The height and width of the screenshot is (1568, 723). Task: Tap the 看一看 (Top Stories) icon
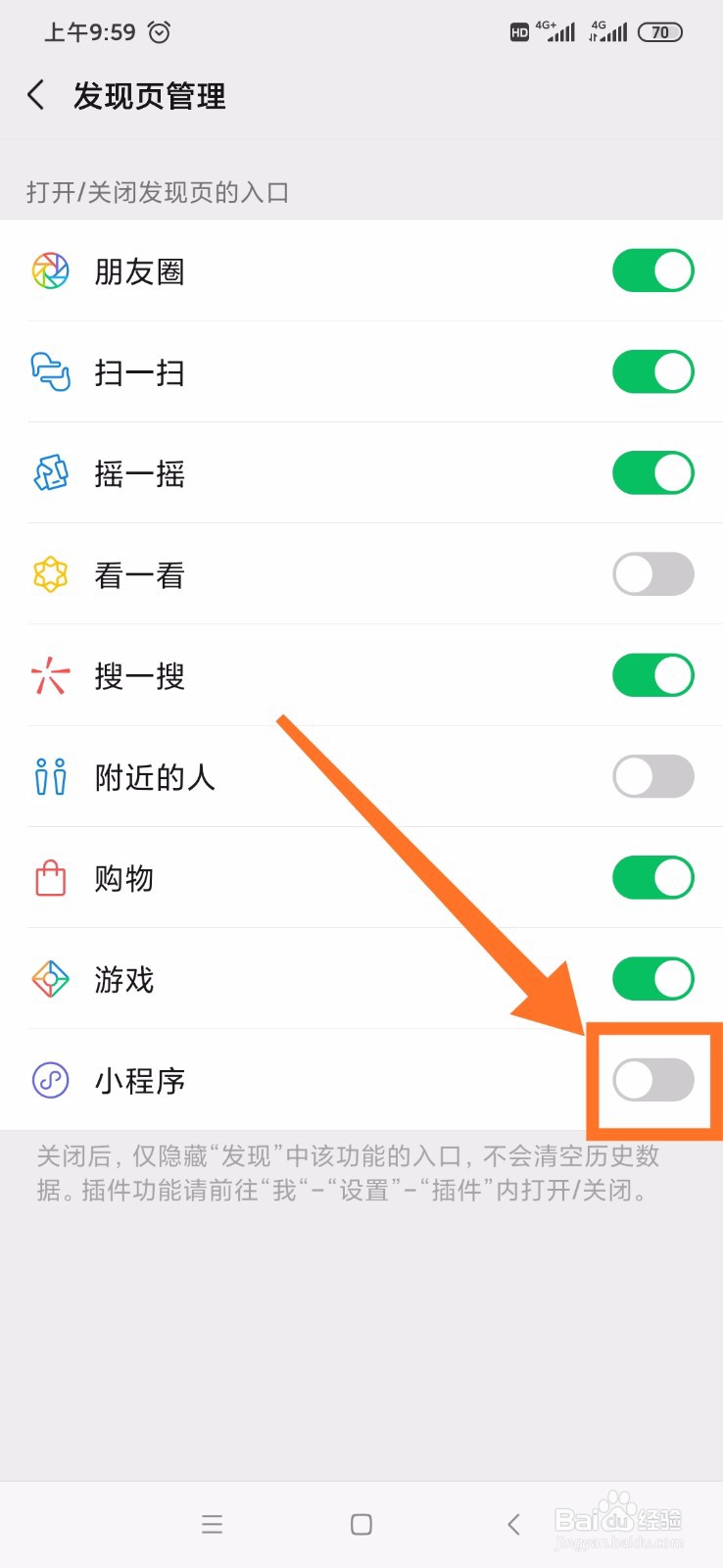[x=49, y=574]
